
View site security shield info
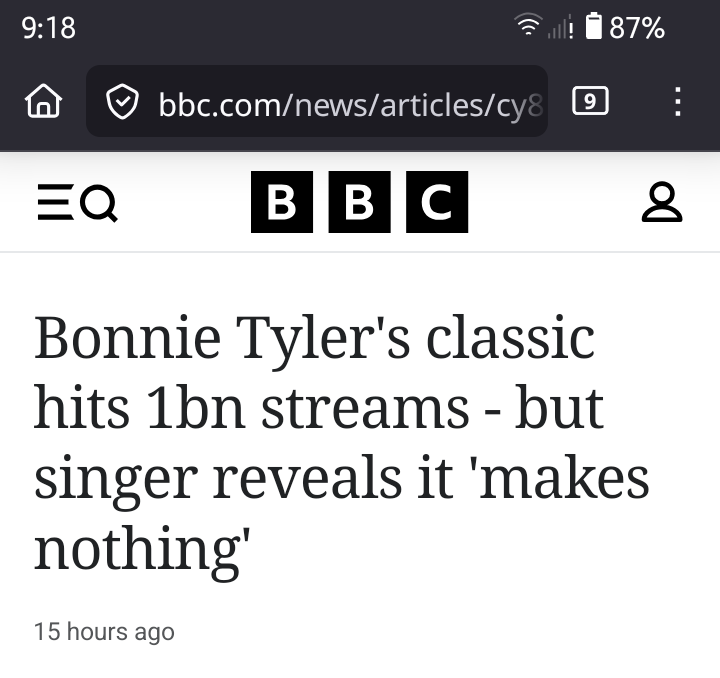click(122, 102)
